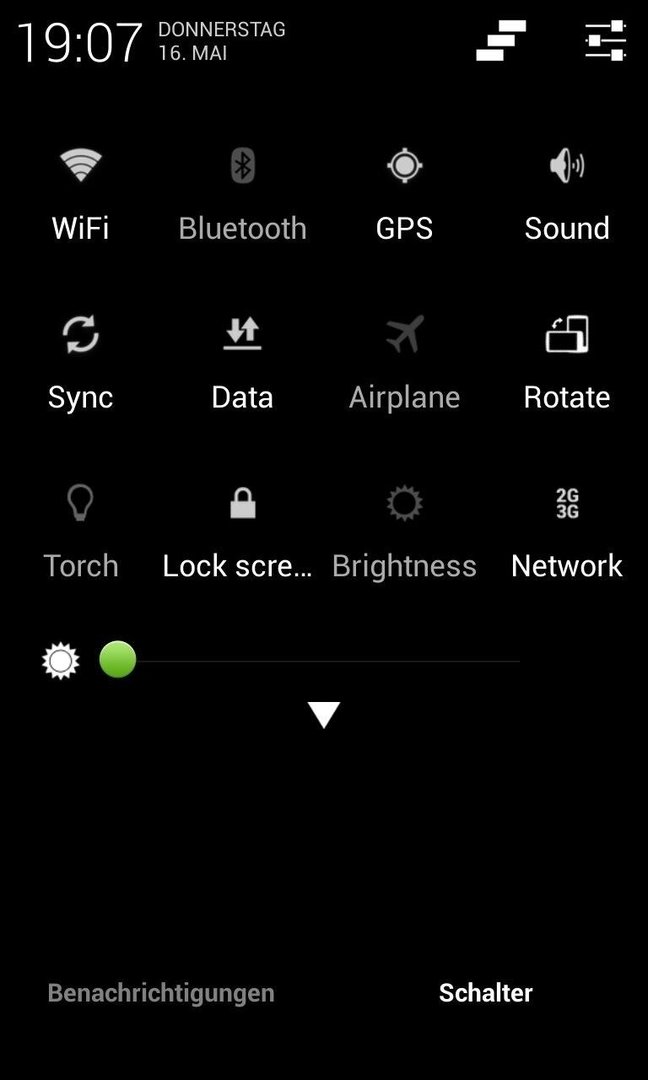Toggle screen Rotate

coord(567,364)
